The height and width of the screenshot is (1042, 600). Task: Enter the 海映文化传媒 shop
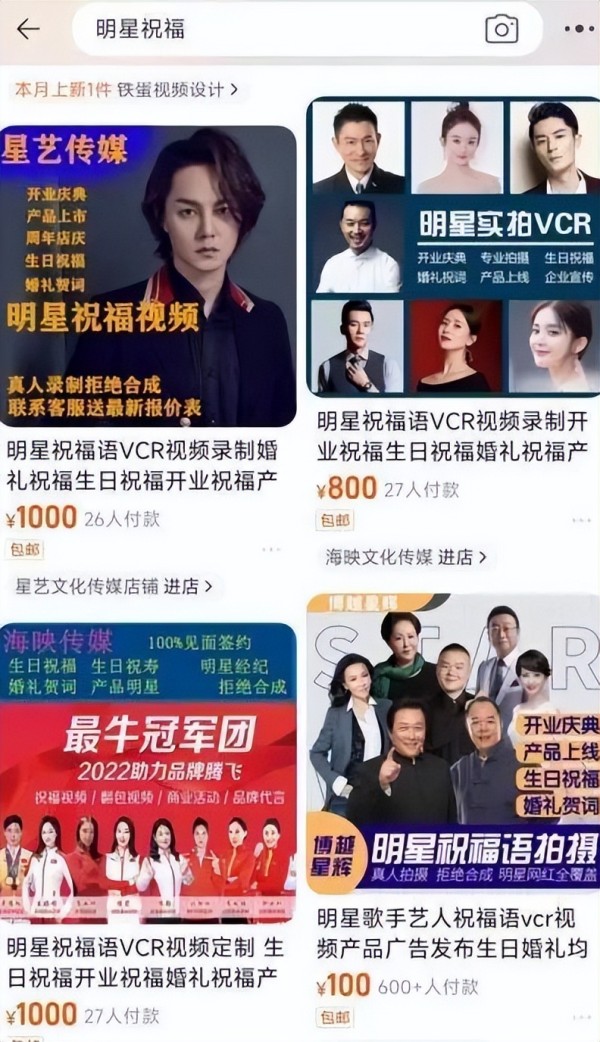click(406, 557)
